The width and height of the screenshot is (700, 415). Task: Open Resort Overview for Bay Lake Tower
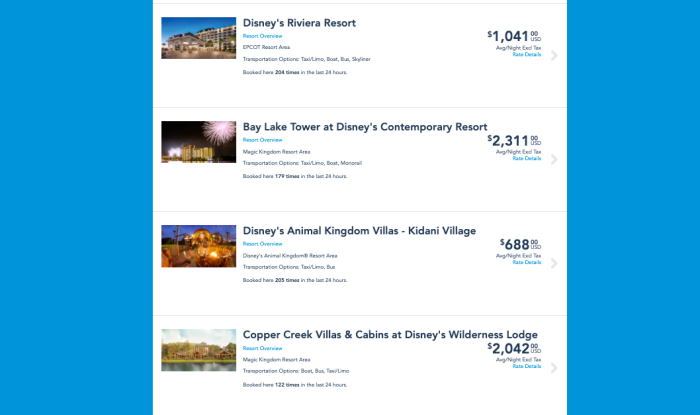point(262,140)
